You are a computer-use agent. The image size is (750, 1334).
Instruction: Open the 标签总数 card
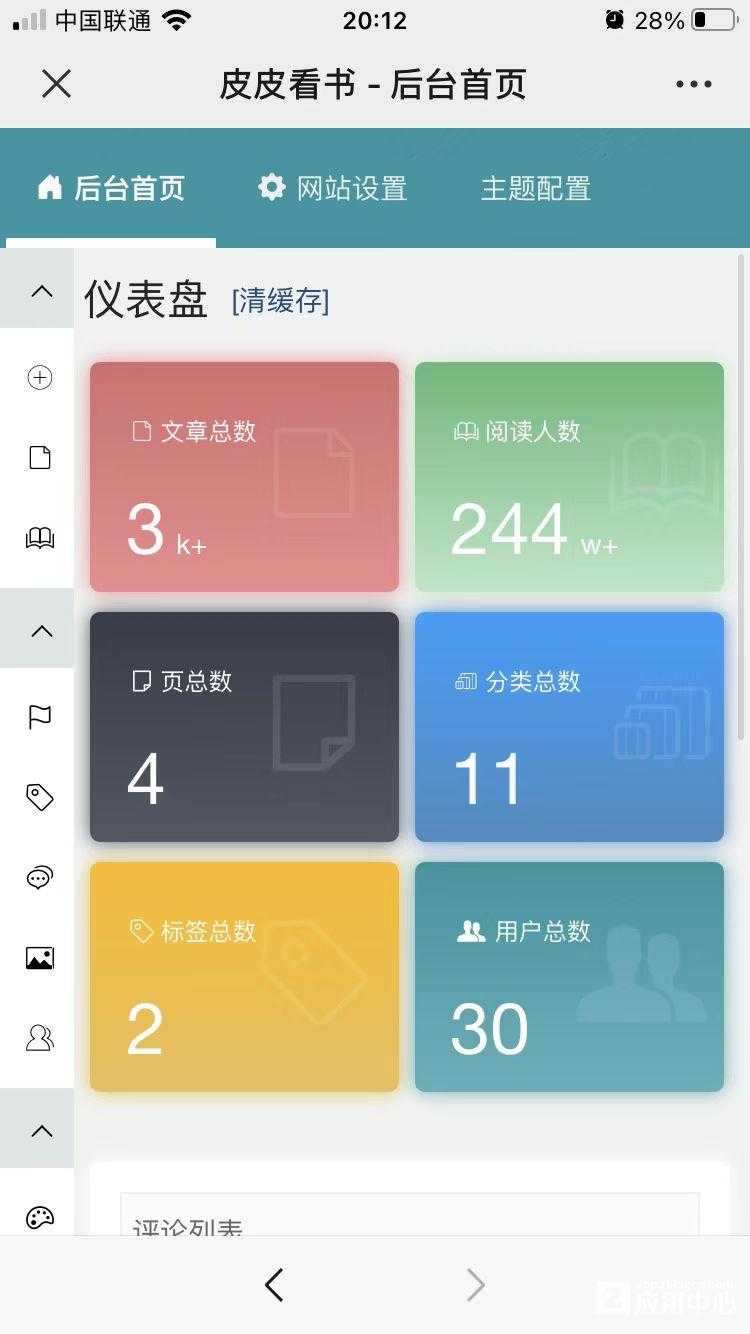click(x=244, y=977)
